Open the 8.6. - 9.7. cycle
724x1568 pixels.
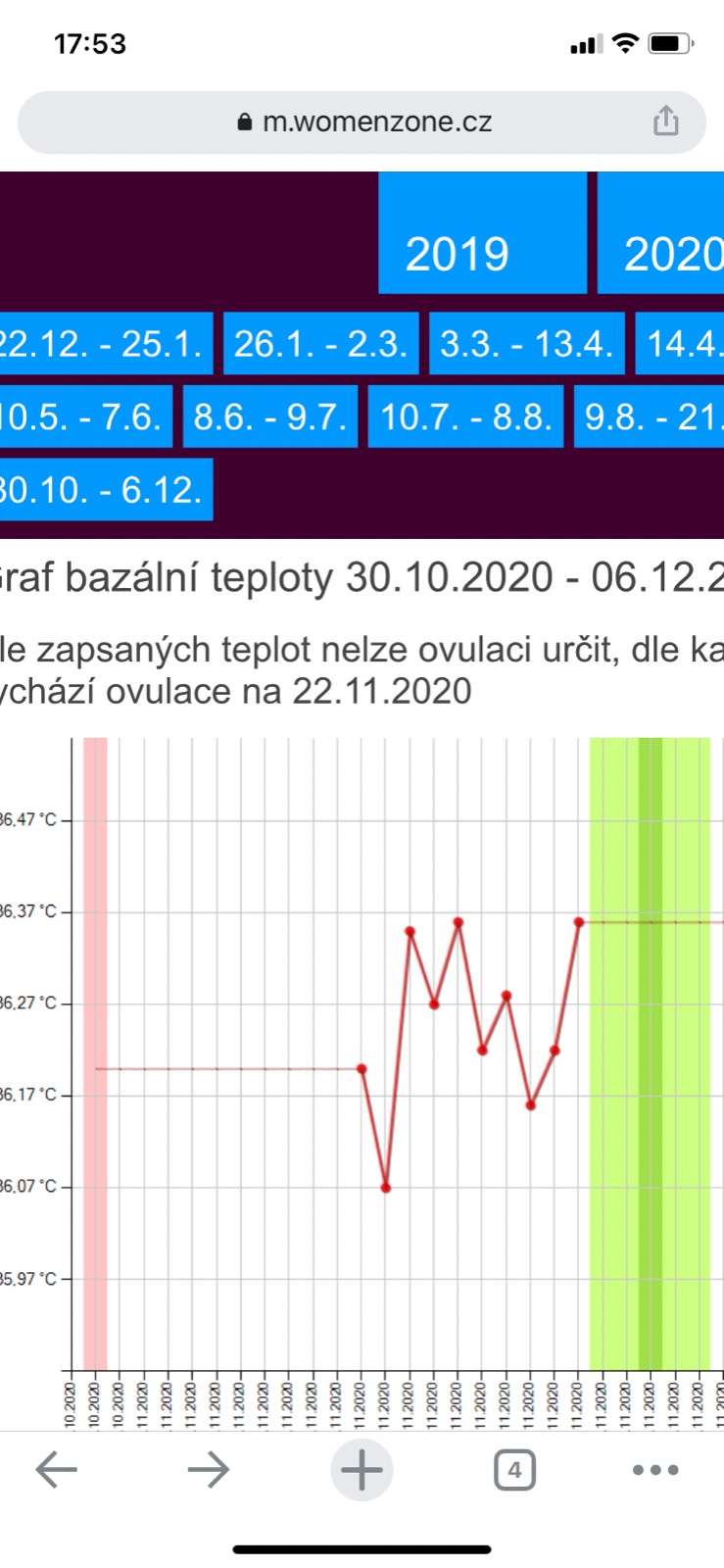tap(270, 416)
